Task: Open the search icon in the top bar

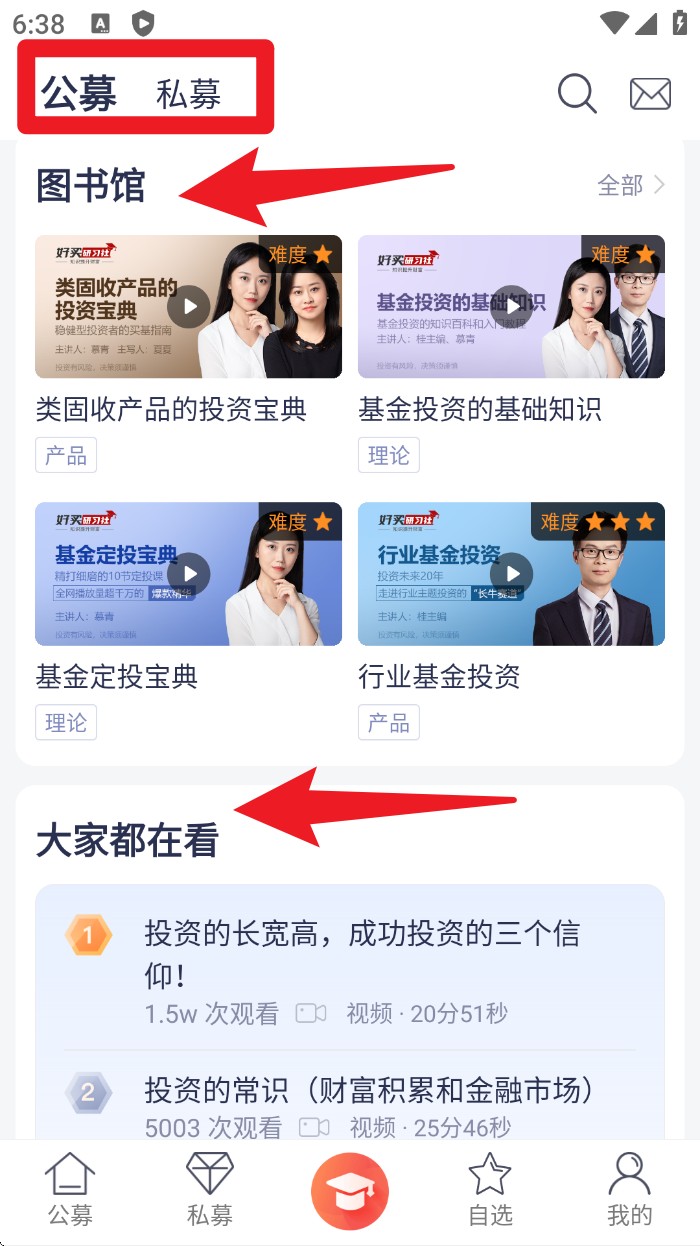Action: coord(577,93)
